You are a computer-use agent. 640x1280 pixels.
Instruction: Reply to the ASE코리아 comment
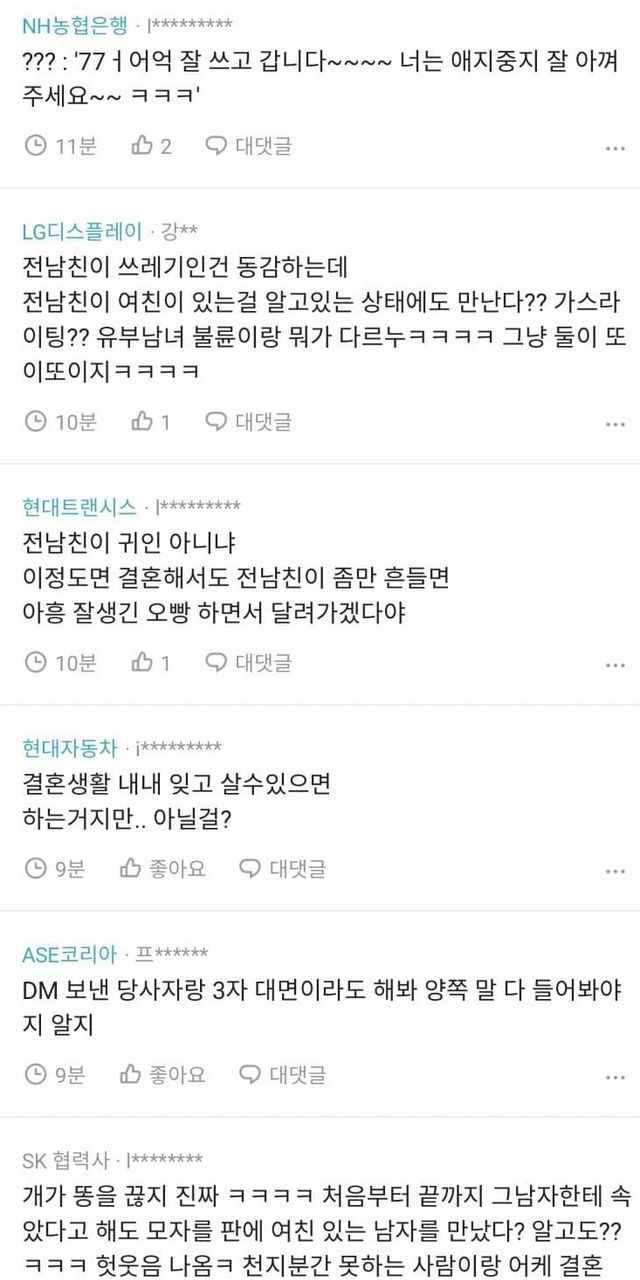click(283, 1075)
